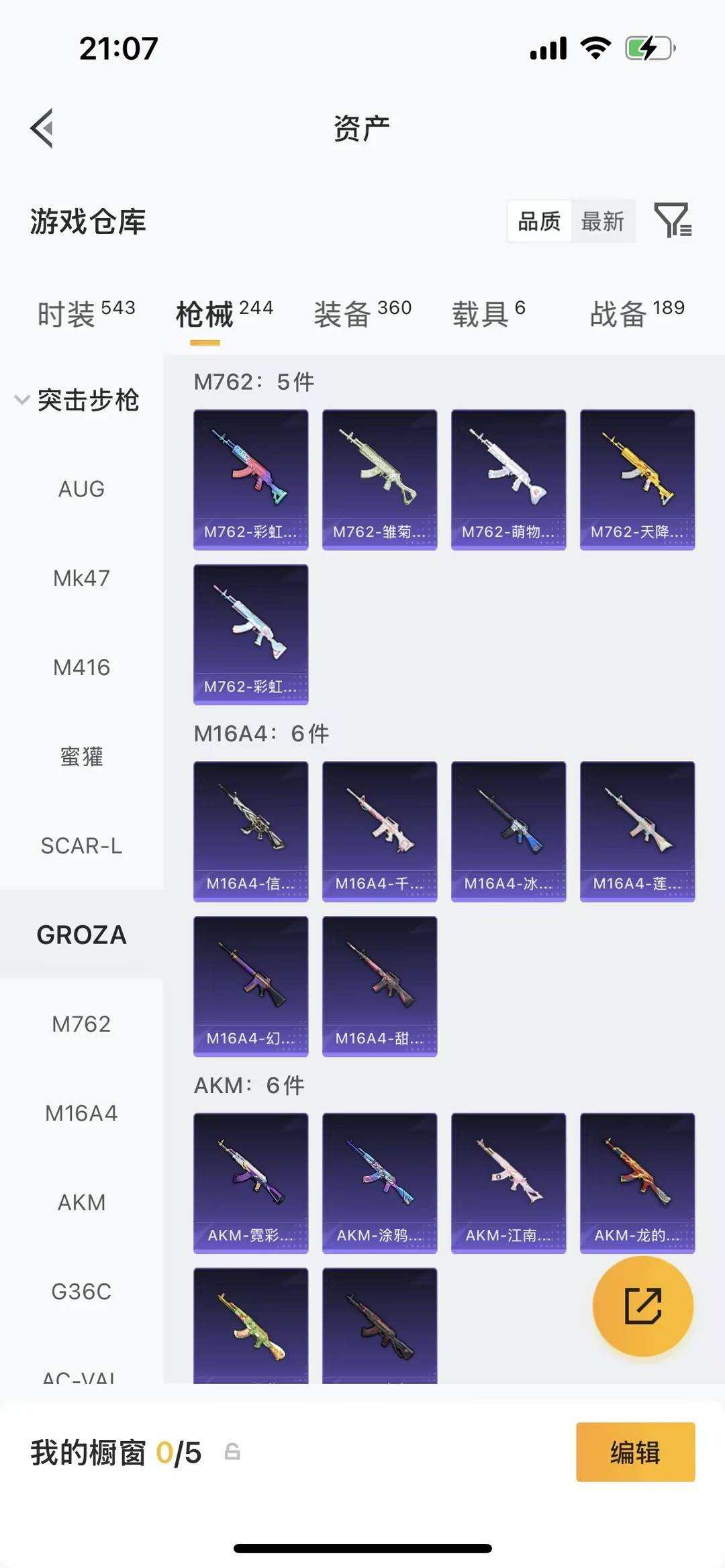Select AUG in the side list

click(81, 489)
